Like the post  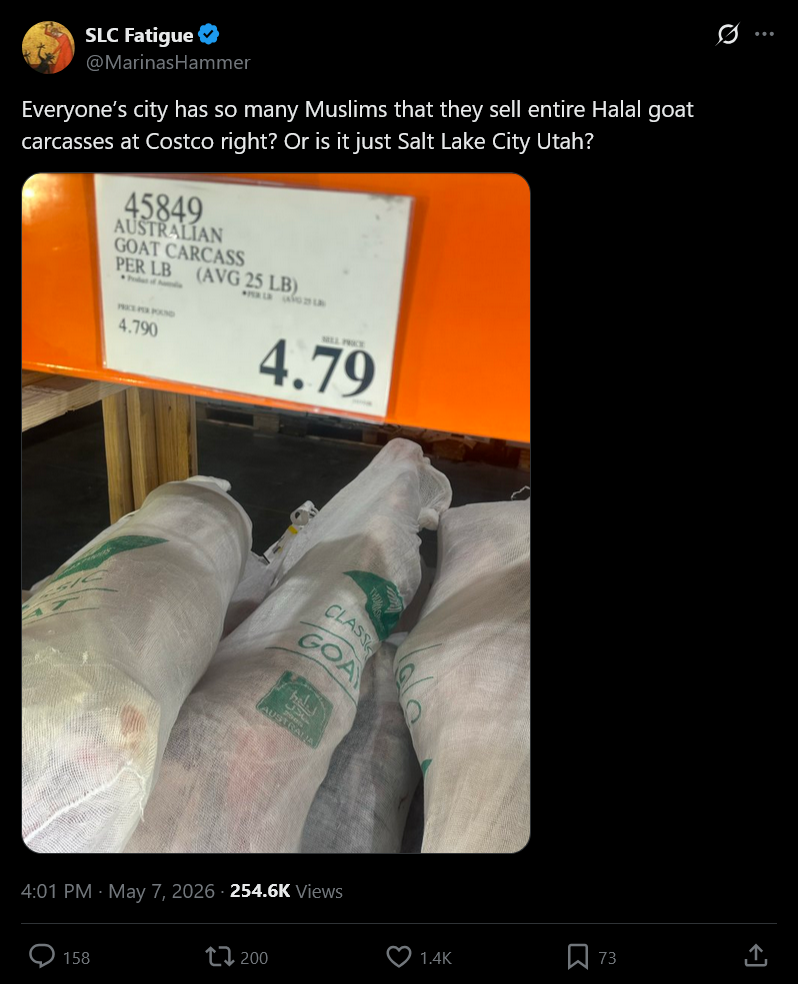pos(418,957)
